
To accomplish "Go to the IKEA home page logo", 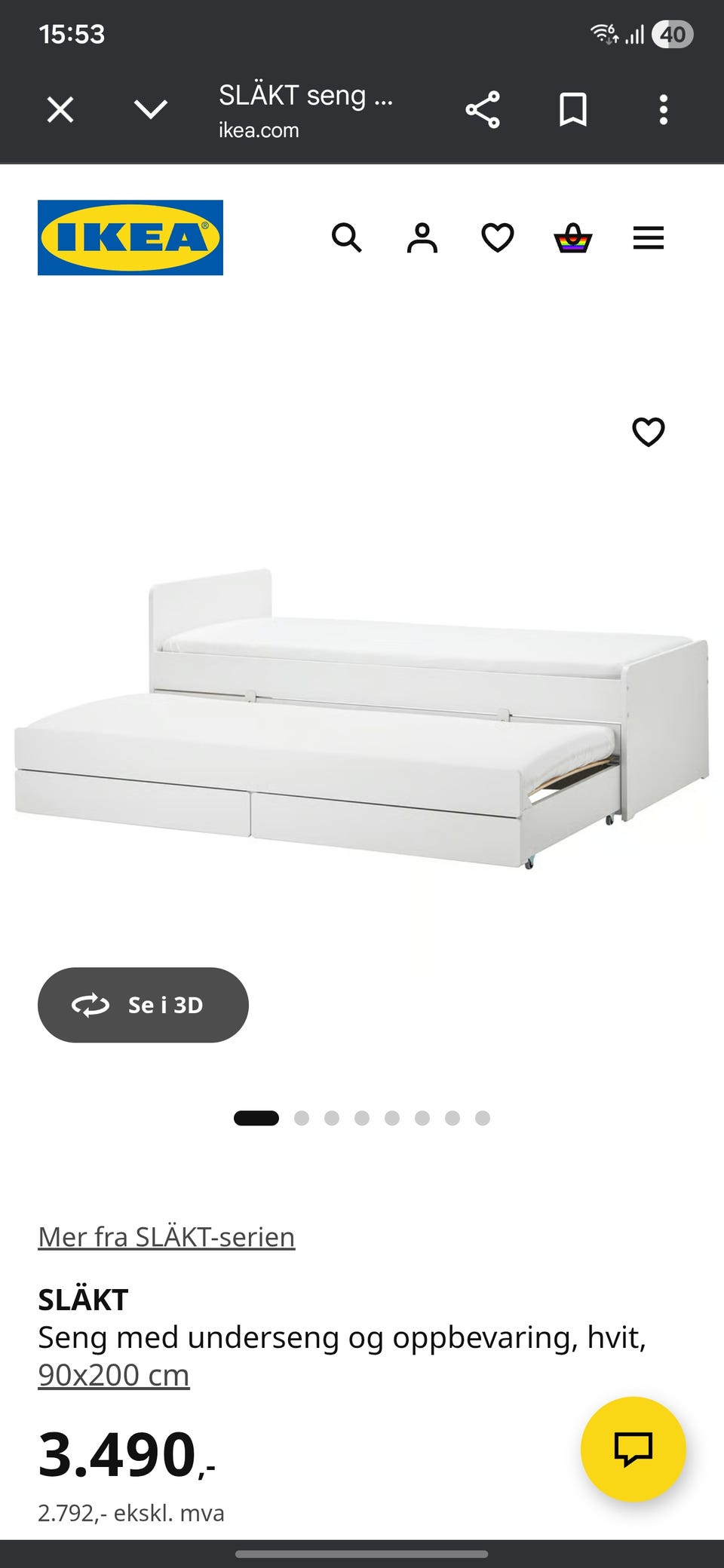I will click(130, 237).
